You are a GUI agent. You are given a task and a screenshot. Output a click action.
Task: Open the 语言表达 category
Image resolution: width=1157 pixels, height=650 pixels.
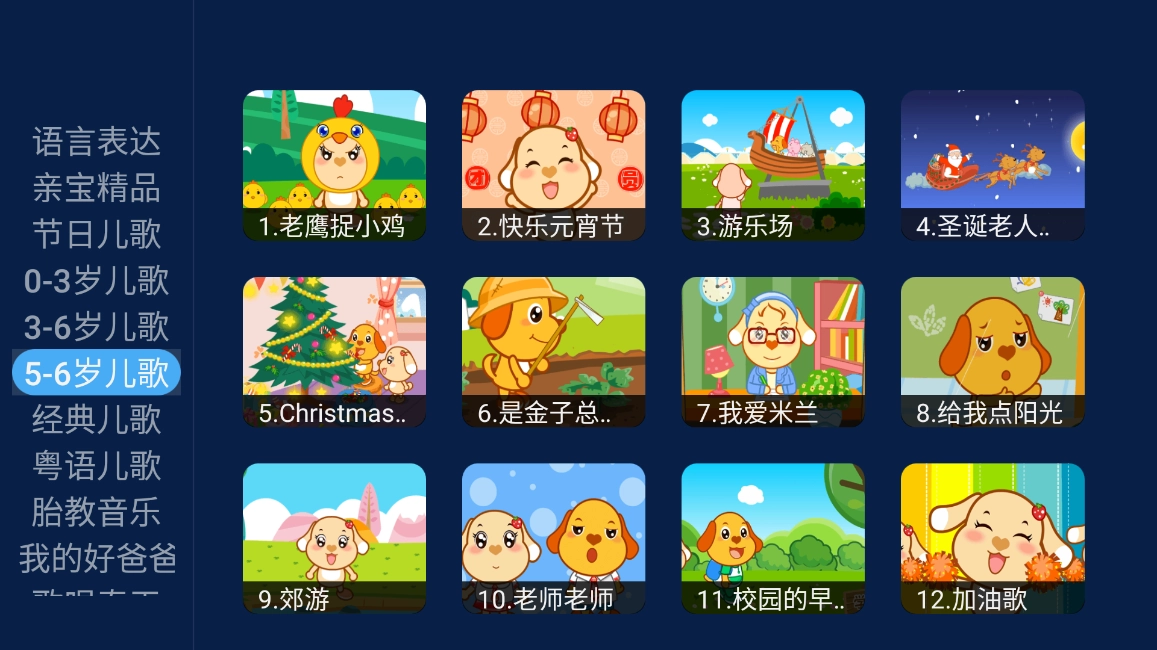(x=96, y=141)
